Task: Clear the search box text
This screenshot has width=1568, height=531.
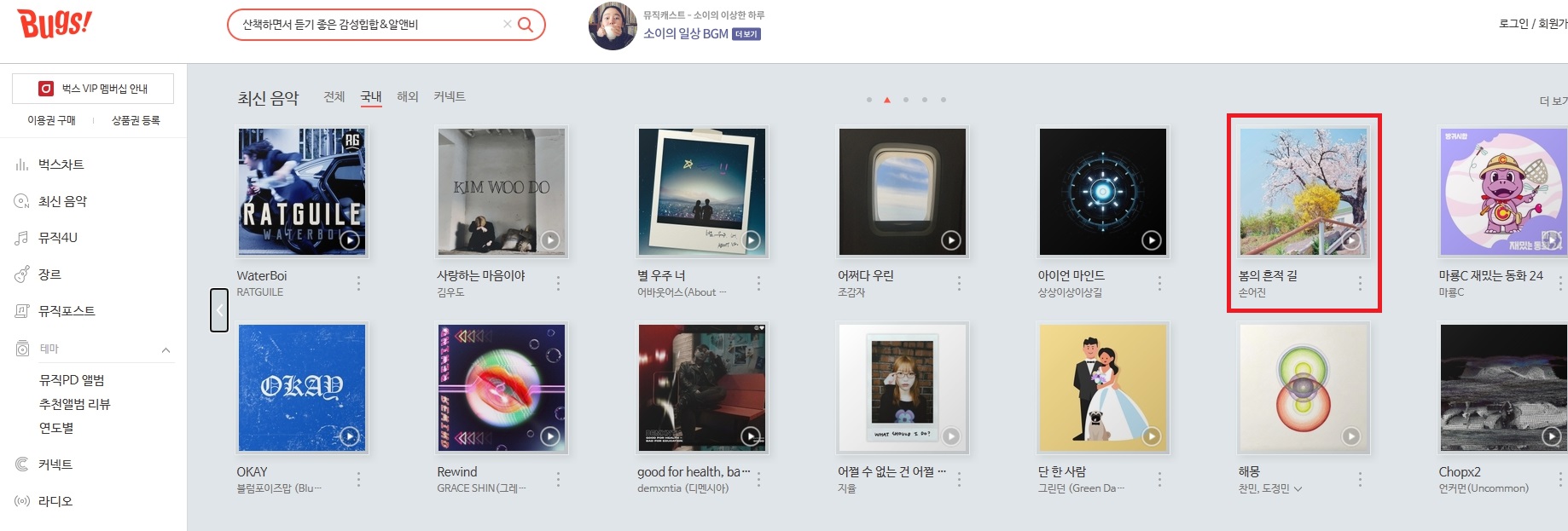Action: coord(508,25)
